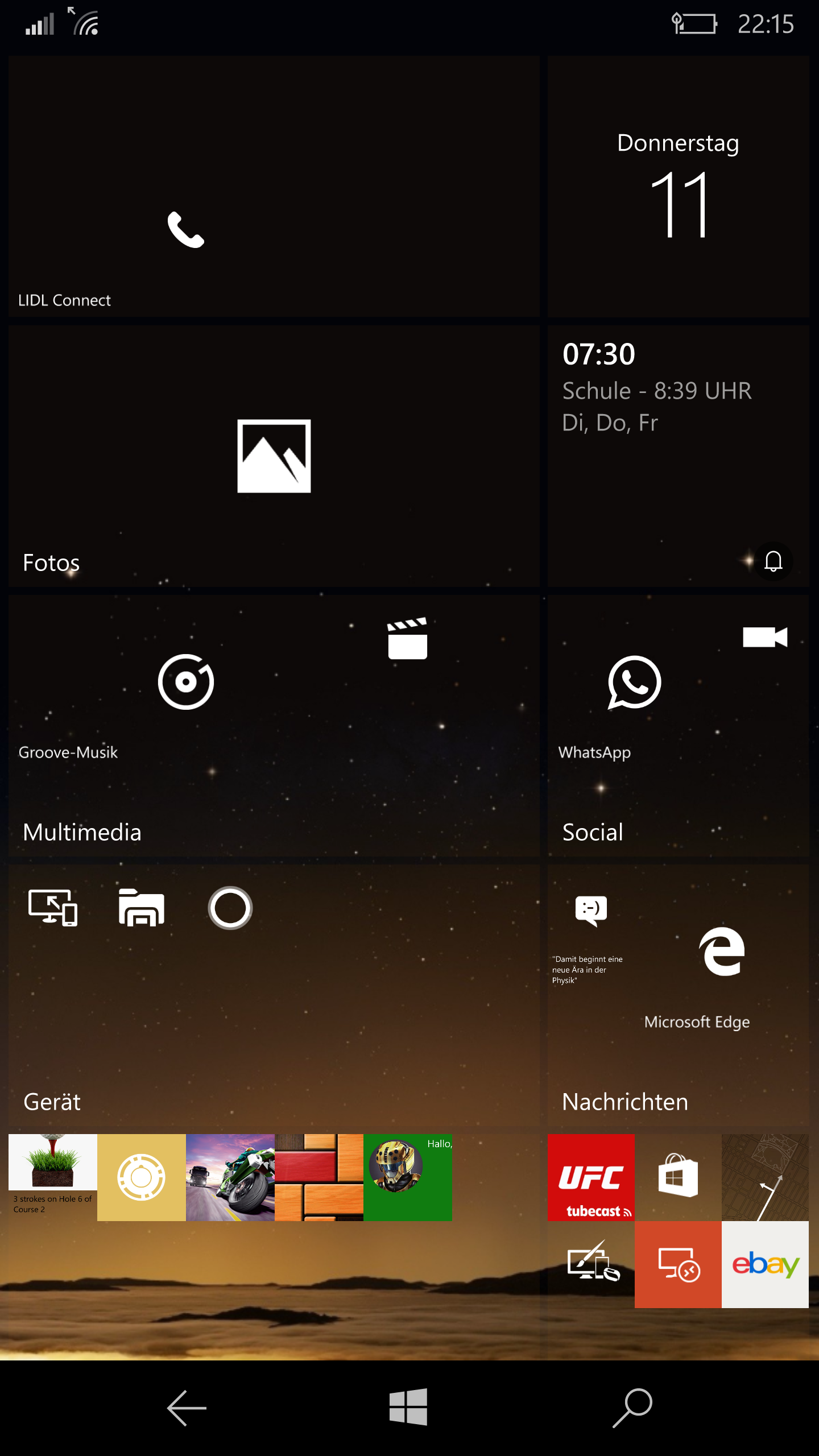Screen dimensions: 819x1456
Task: Launch the motorcycle racing game
Action: 230,1177
